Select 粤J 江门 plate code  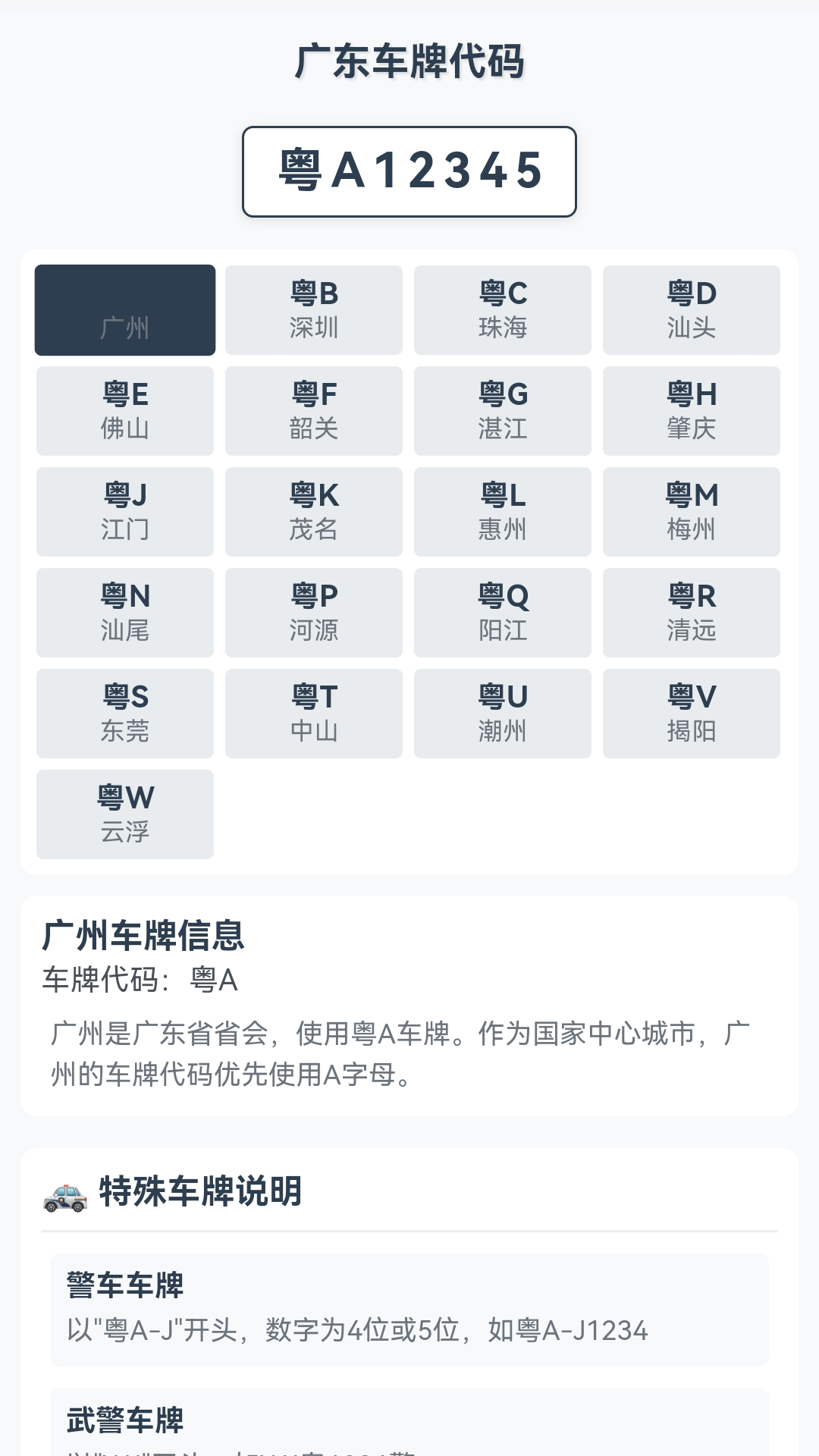[125, 511]
